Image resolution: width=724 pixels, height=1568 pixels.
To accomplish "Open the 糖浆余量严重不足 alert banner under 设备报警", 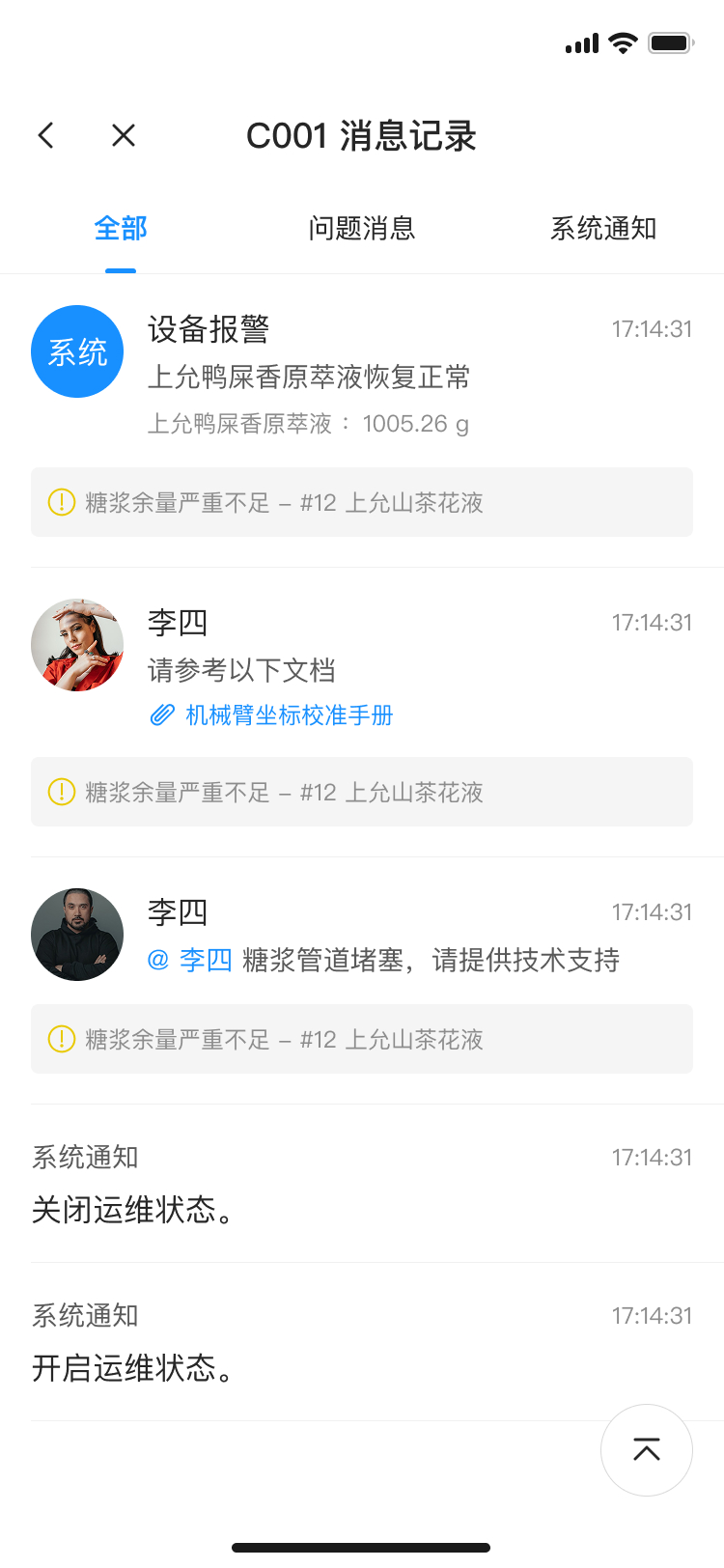I will pyautogui.click(x=362, y=502).
